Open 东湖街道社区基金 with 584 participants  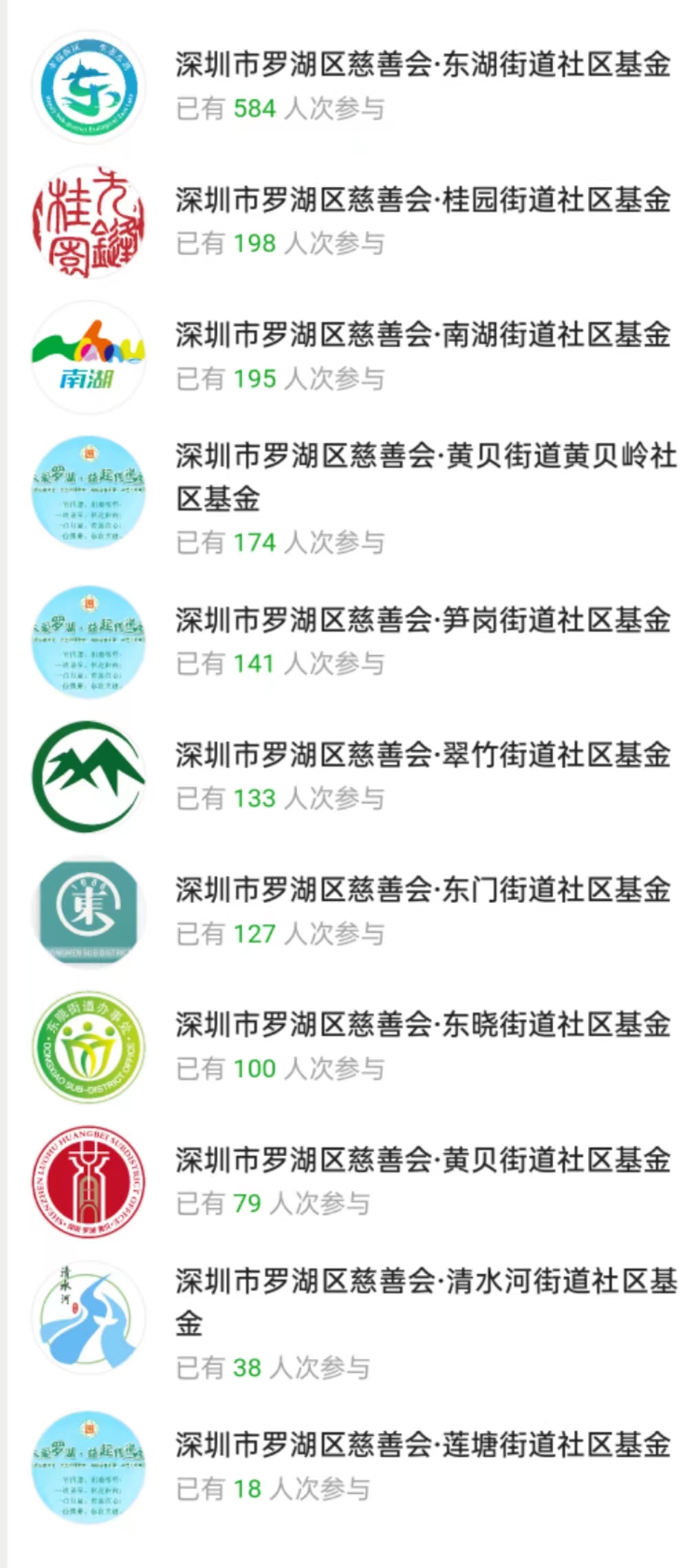click(x=352, y=86)
